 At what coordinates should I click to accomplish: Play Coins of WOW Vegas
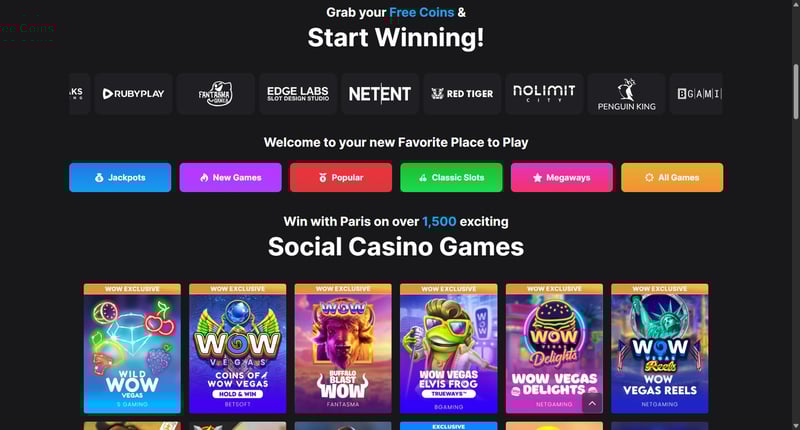point(237,350)
